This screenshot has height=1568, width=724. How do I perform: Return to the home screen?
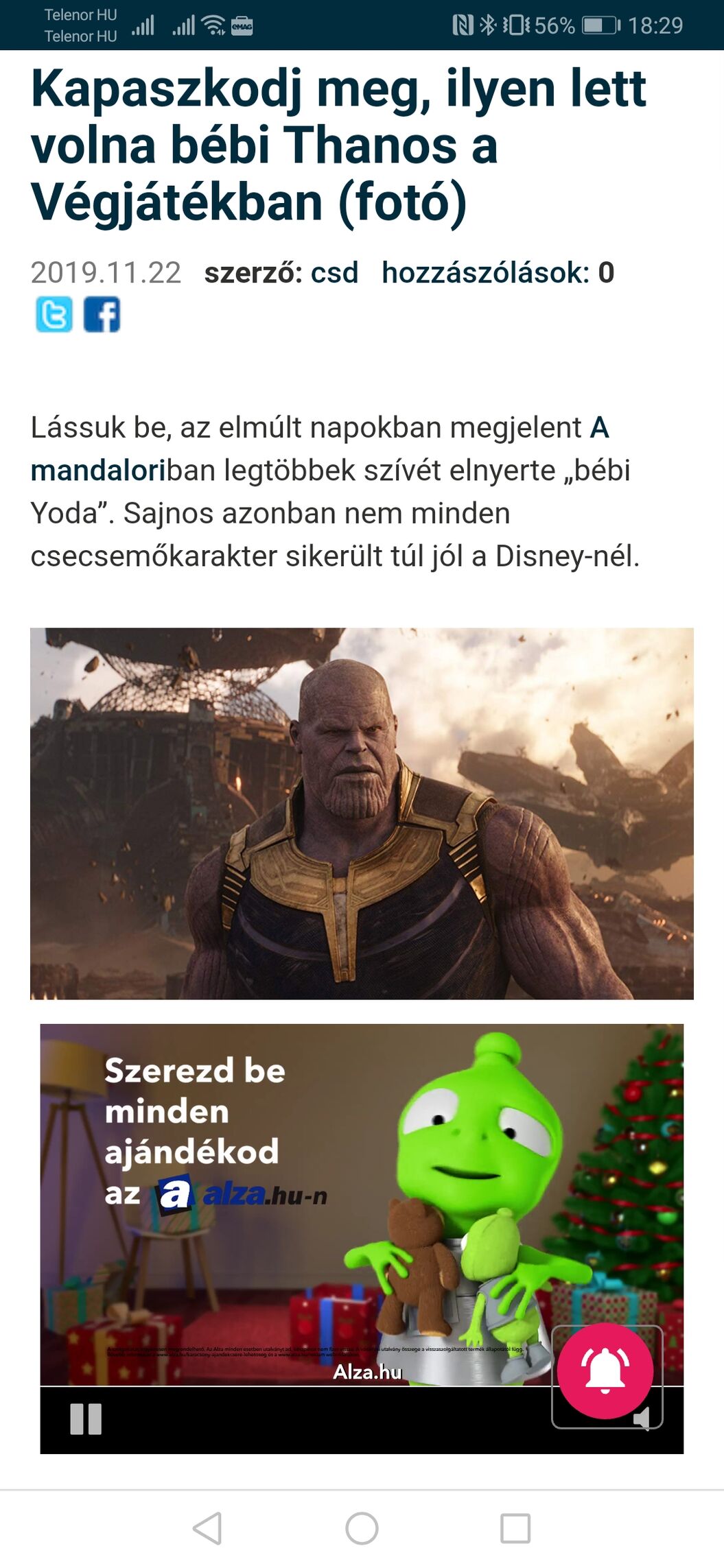pyautogui.click(x=362, y=1528)
